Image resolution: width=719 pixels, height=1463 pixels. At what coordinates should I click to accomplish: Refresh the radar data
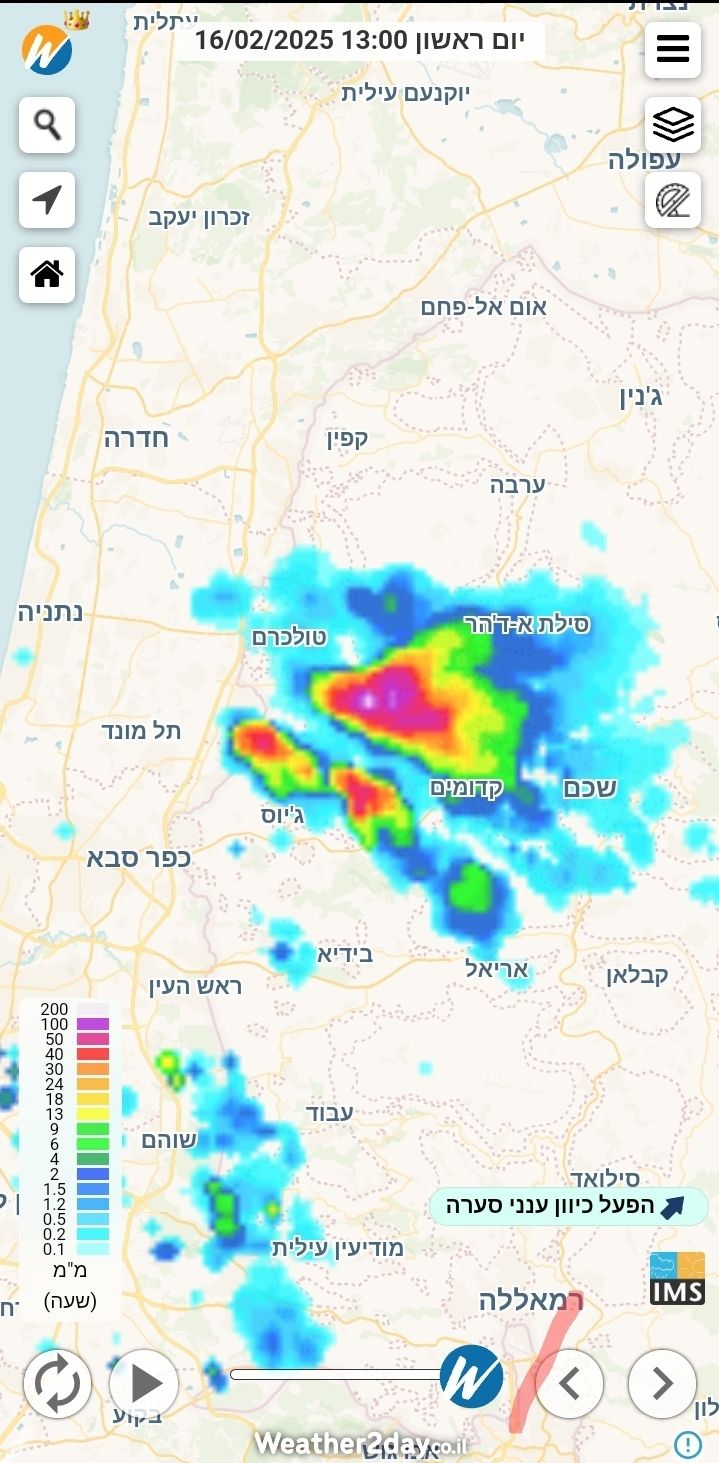point(57,1383)
